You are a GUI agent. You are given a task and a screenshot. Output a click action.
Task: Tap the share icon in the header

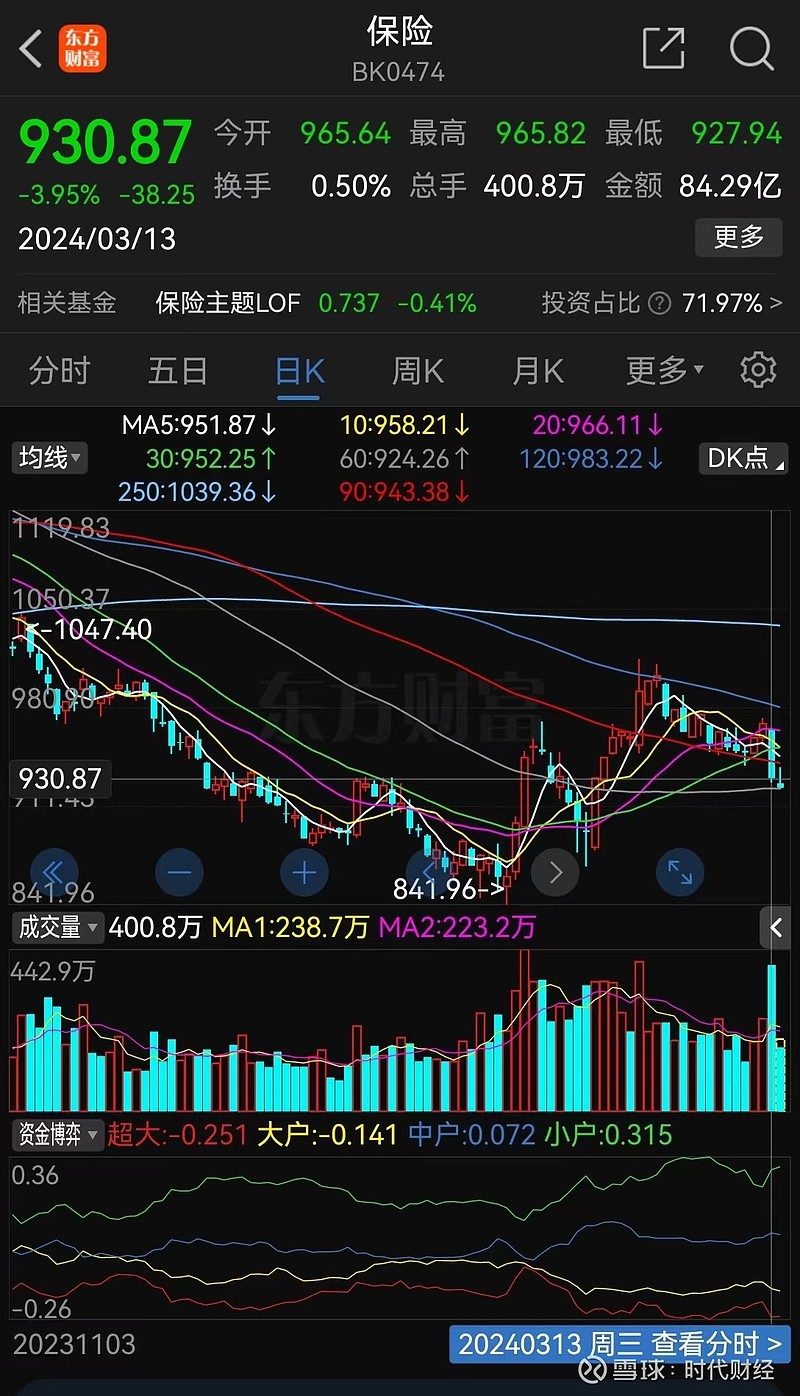tap(662, 48)
